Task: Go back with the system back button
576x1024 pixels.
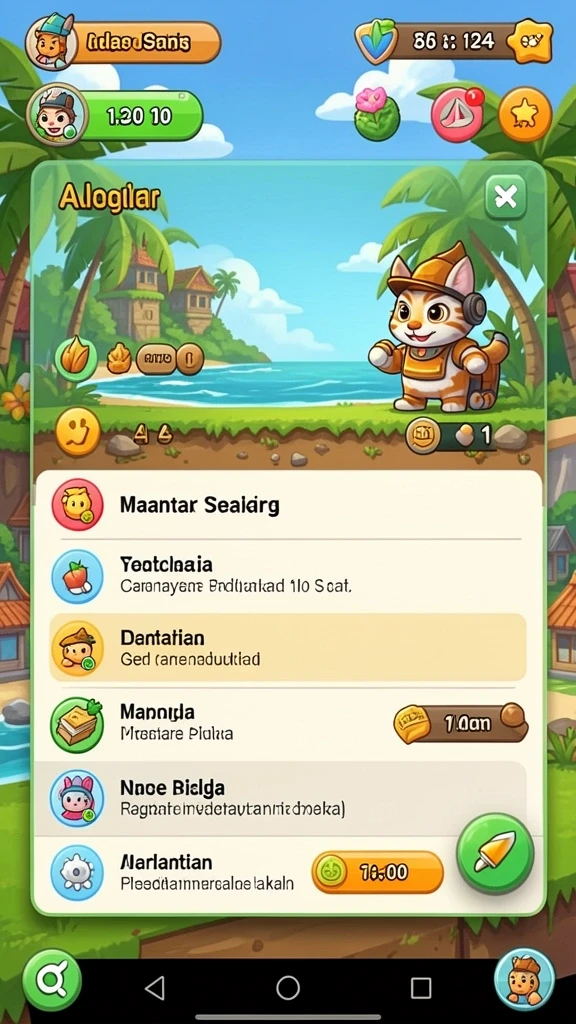Action: [x=155, y=987]
